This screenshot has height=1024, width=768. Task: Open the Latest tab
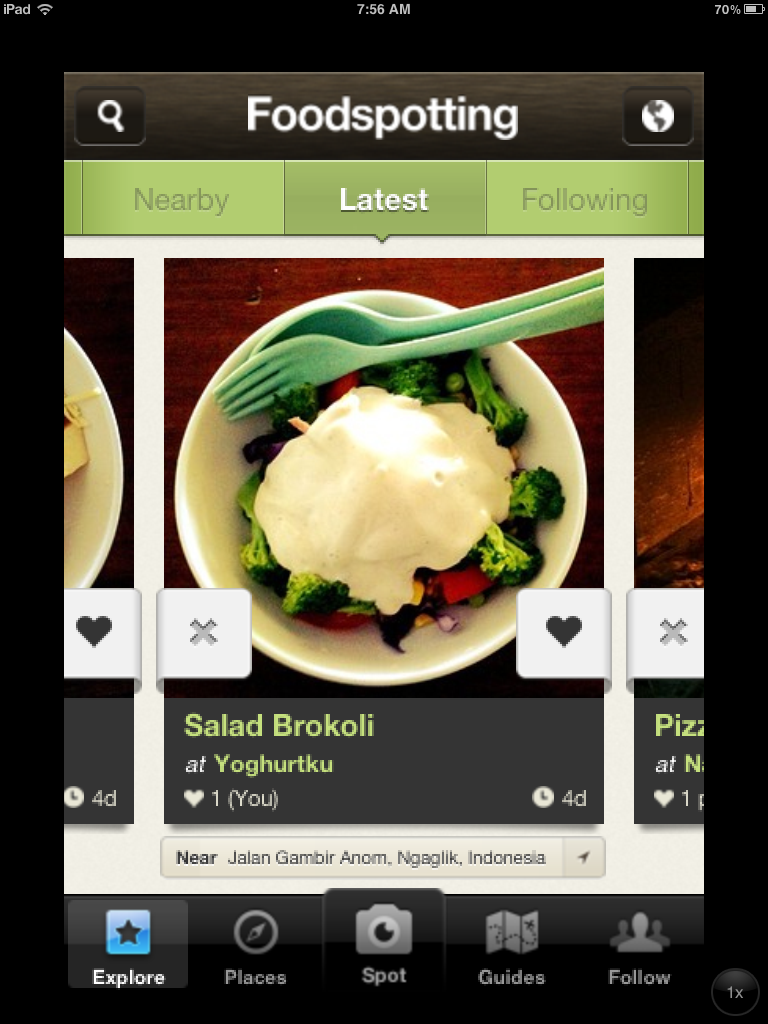coord(384,198)
